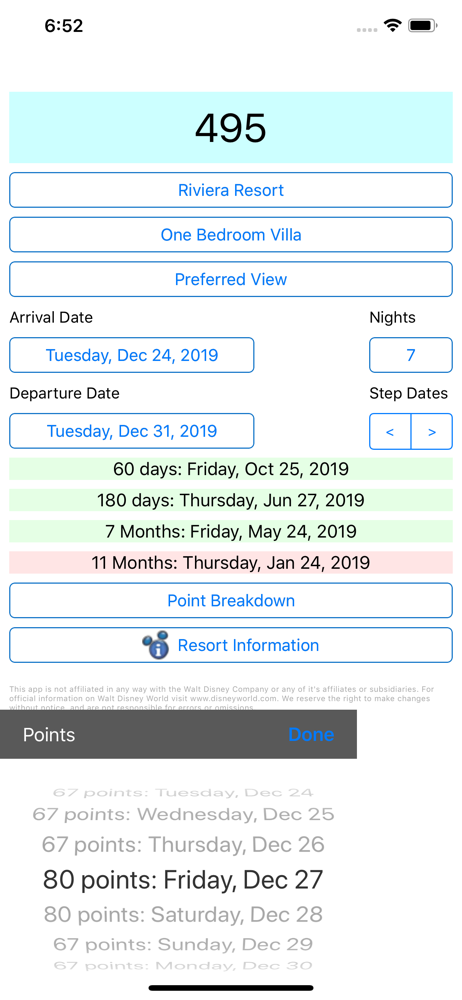The image size is (462, 1000).
Task: Tap Done to close the Points picker
Action: coord(311,735)
